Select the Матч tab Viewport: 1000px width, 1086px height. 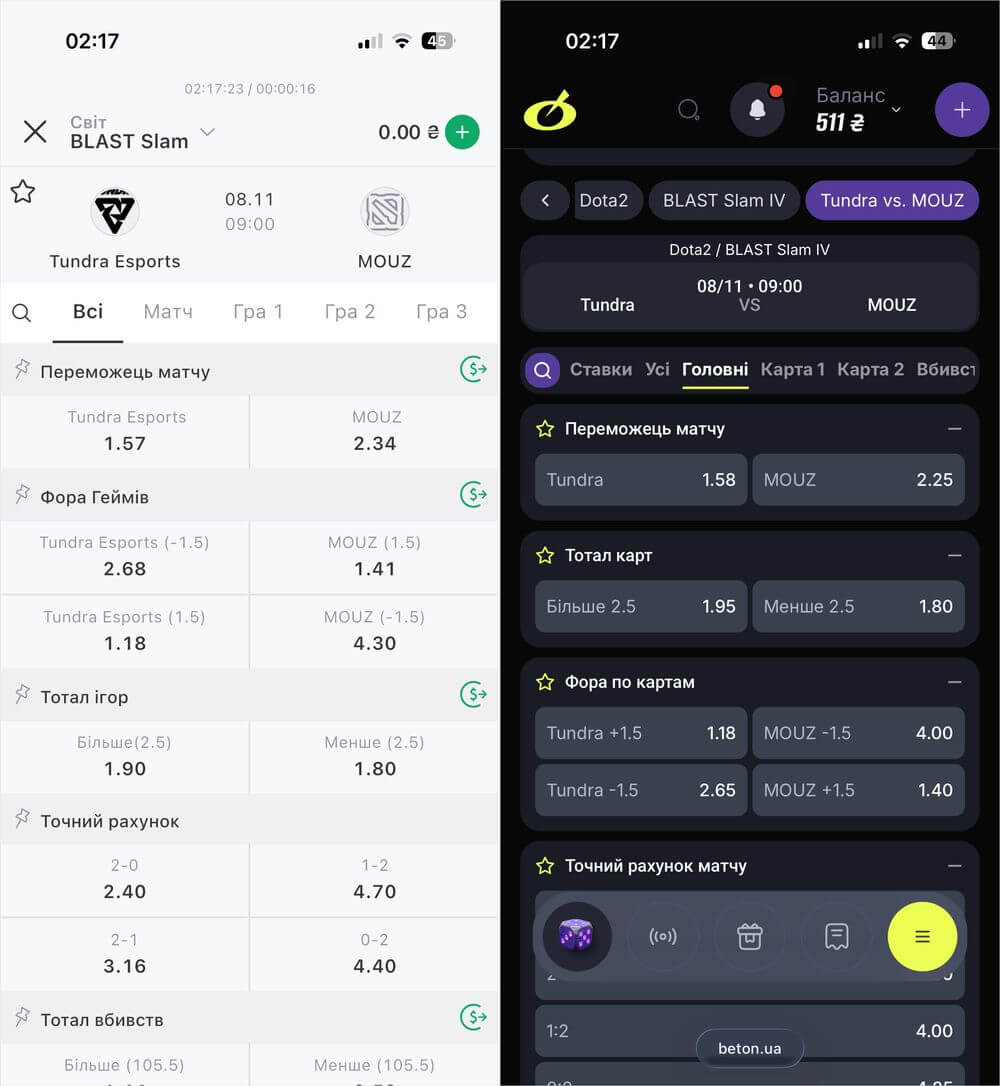point(168,312)
